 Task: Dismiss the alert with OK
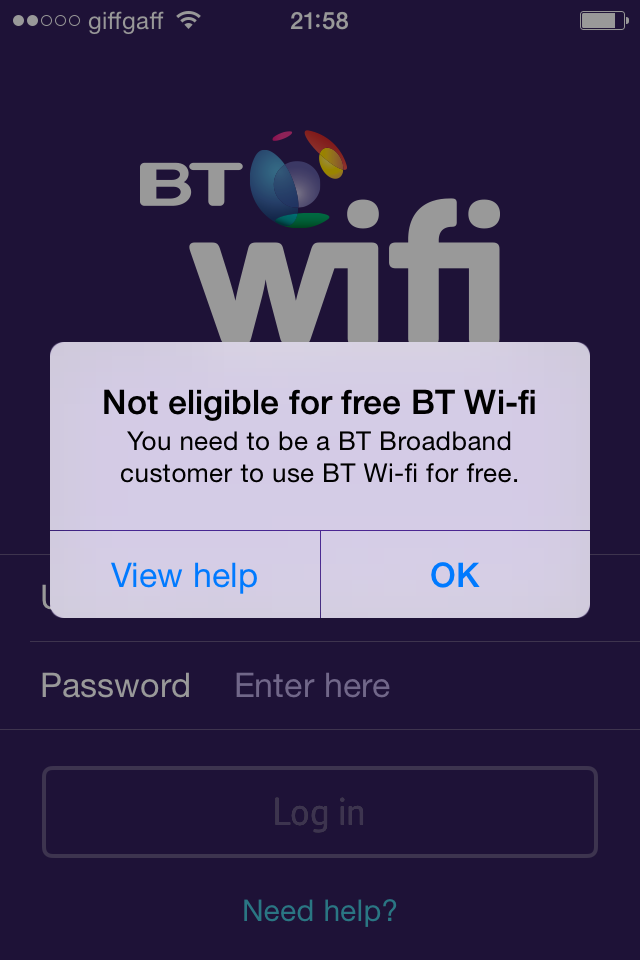click(x=455, y=575)
